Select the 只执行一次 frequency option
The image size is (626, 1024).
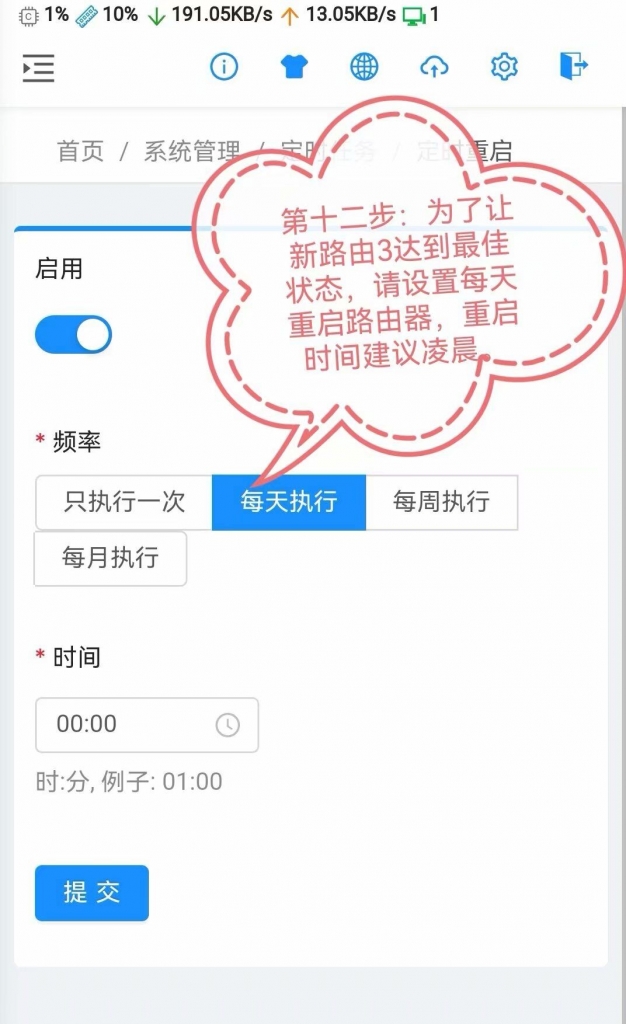point(124,502)
